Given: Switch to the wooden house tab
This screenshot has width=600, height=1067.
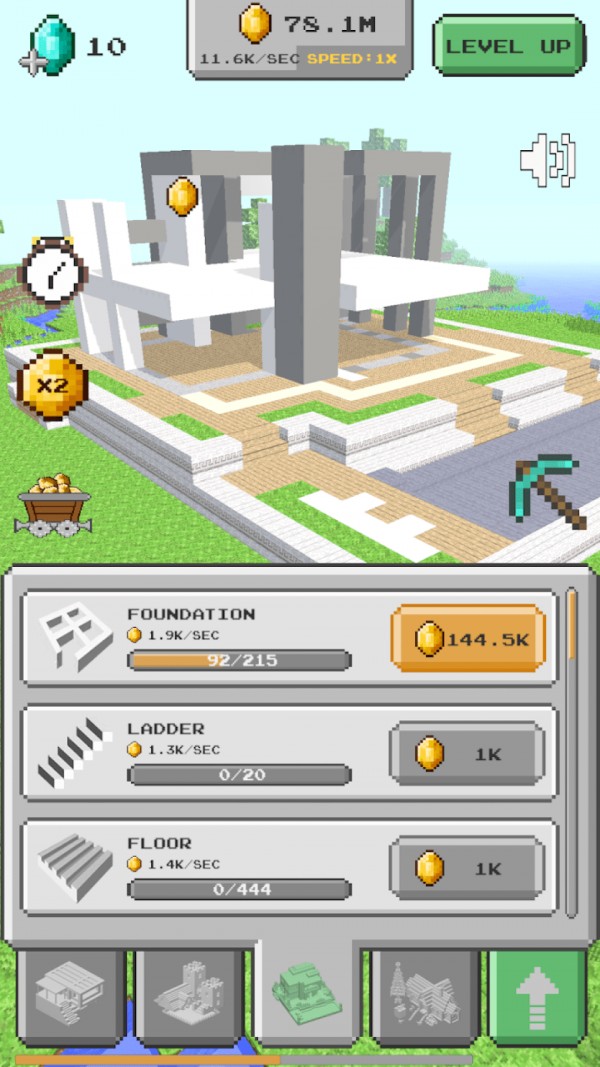Looking at the screenshot, I should pyautogui.click(x=71, y=995).
